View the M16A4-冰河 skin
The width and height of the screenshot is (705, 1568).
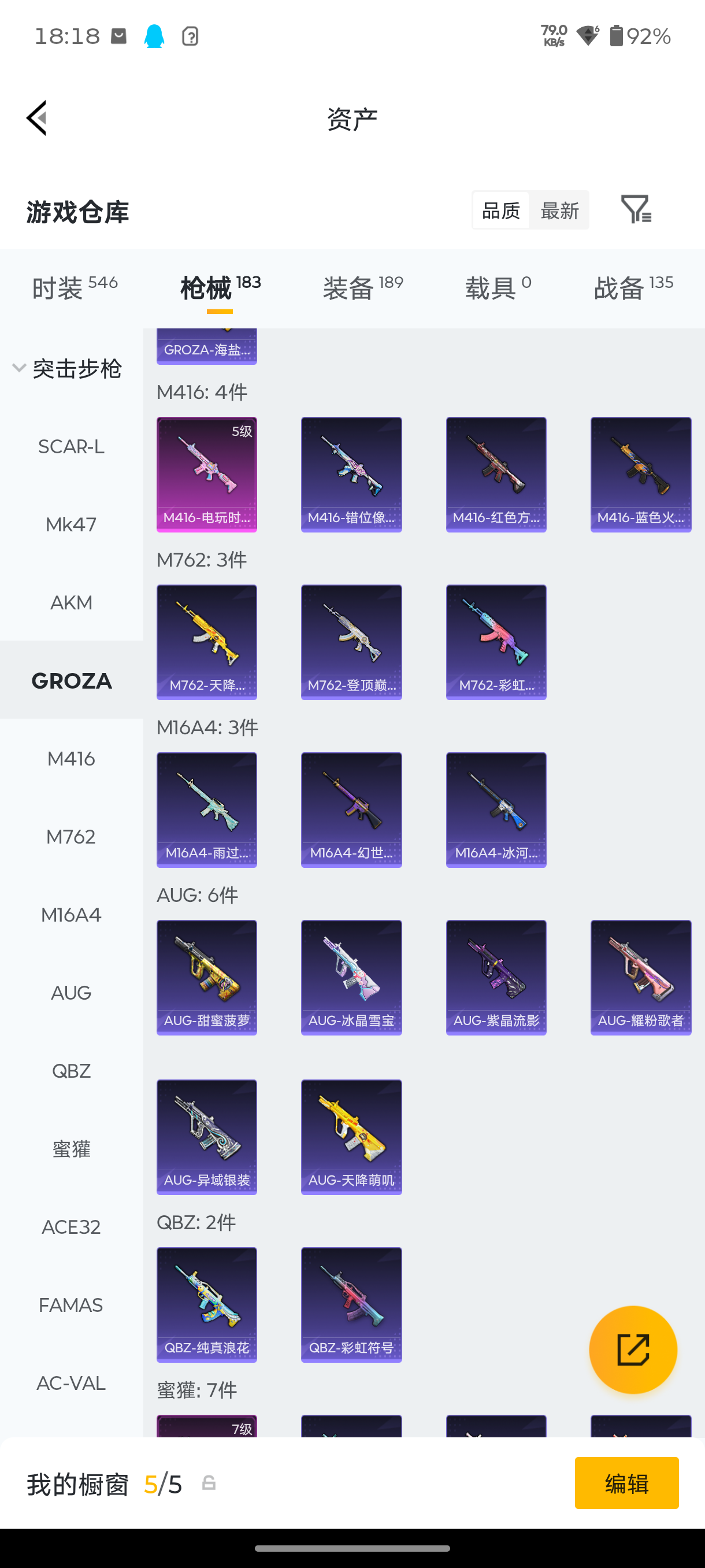click(496, 809)
